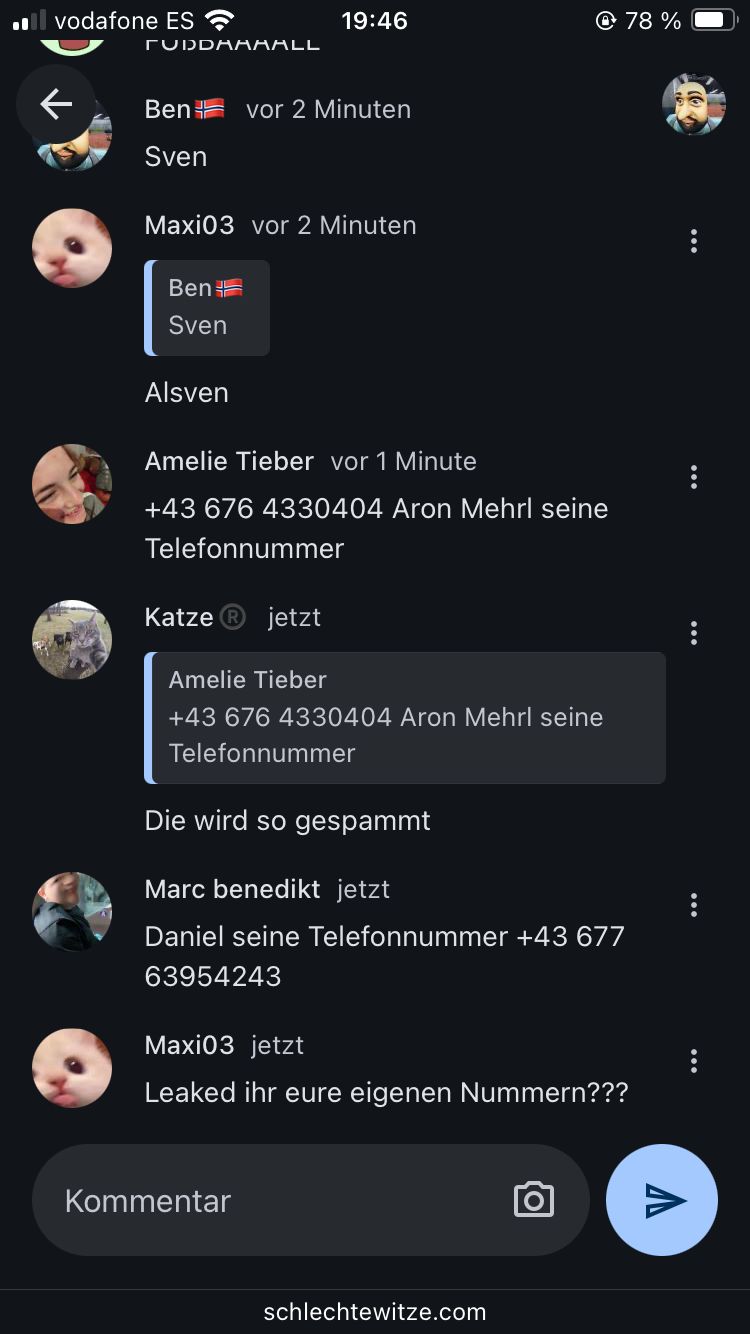Show more options for Katze's comment
Image resolution: width=750 pixels, height=1334 pixels.
click(693, 633)
